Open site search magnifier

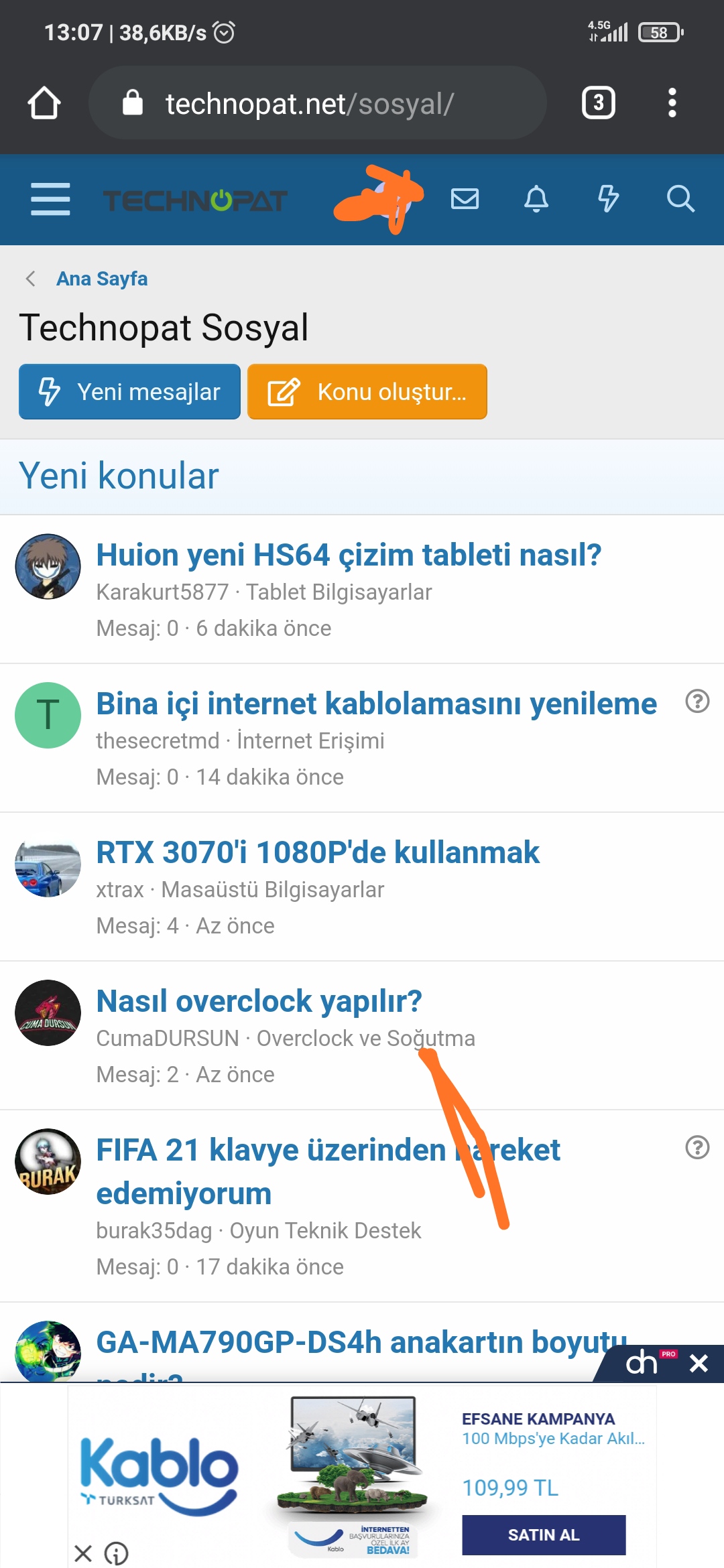click(x=680, y=199)
